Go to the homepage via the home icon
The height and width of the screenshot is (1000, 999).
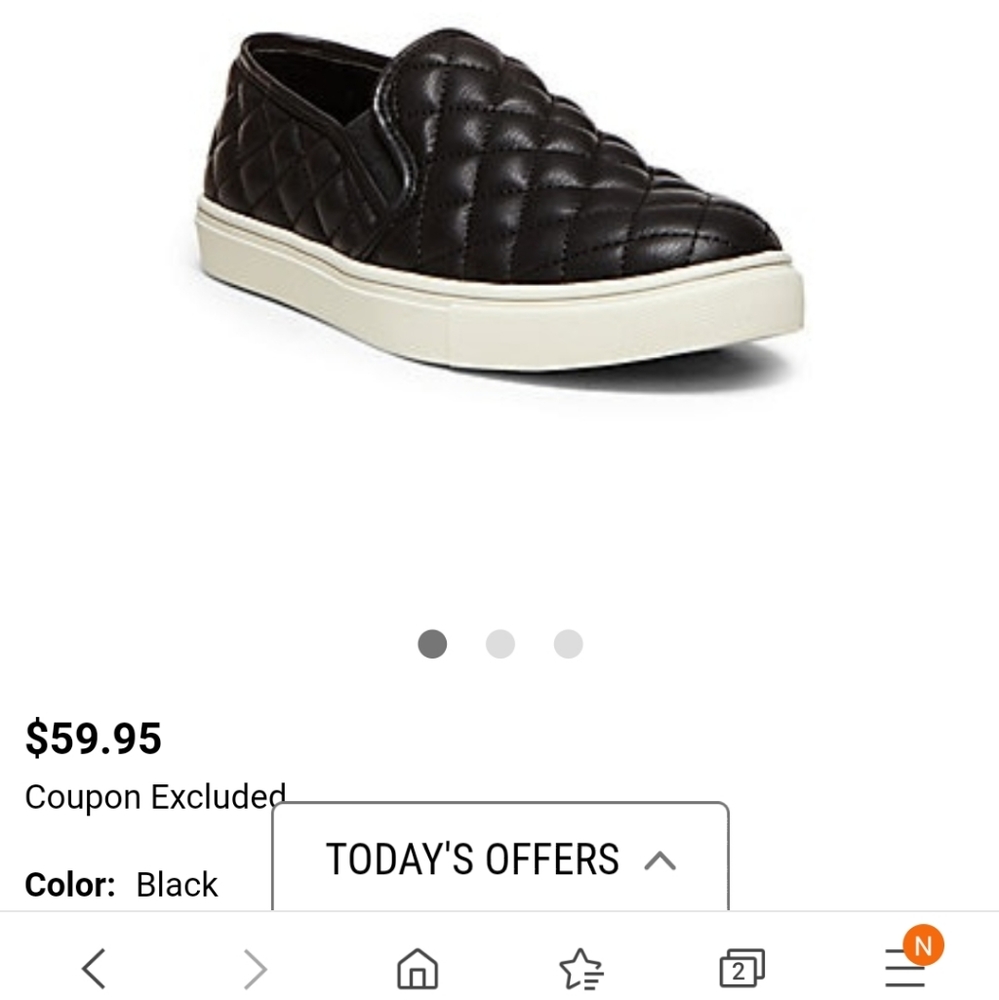click(417, 968)
